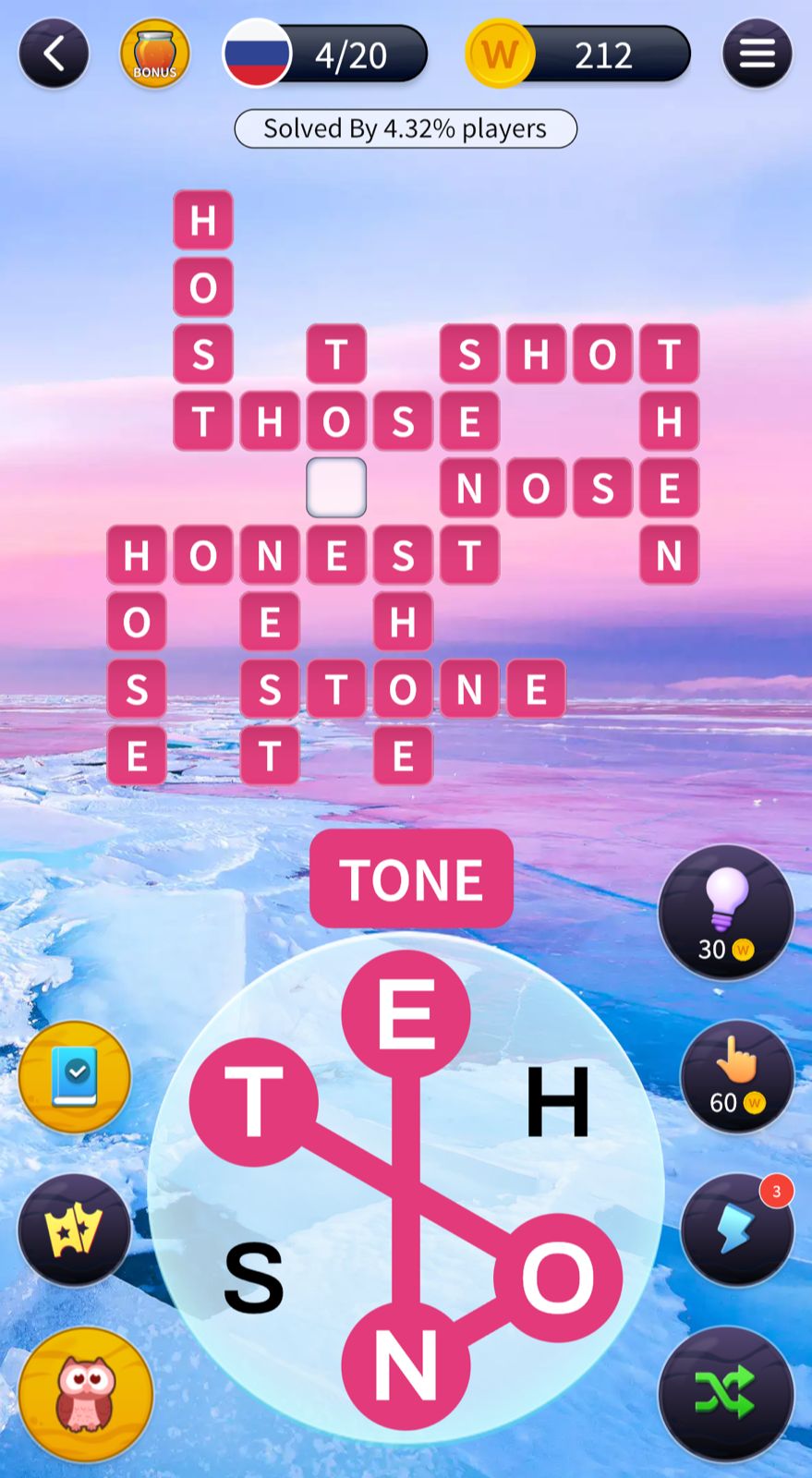
Task: Tap the empty tile in the crossword
Action: click(336, 488)
